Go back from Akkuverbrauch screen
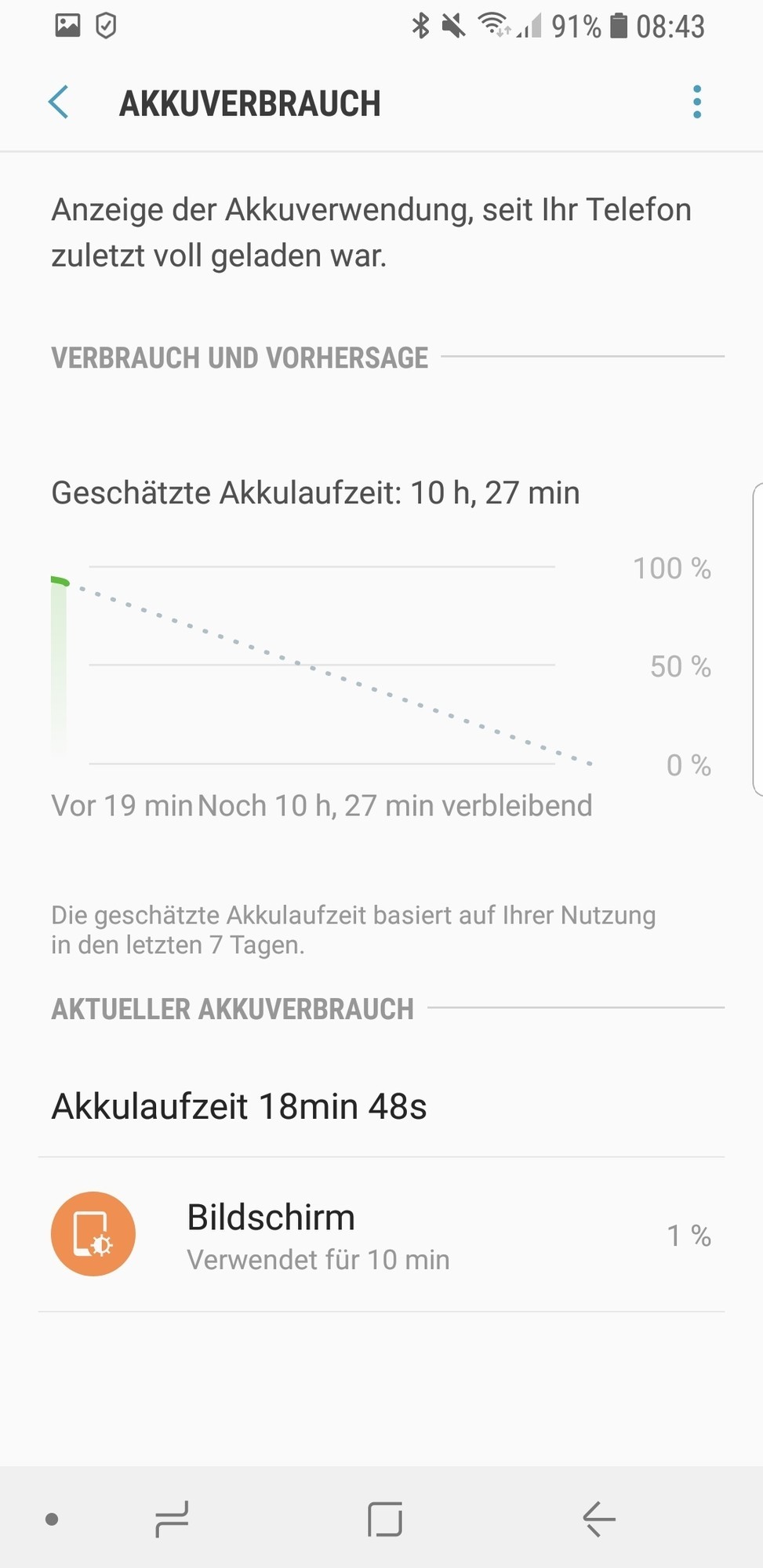Image resolution: width=763 pixels, height=1568 pixels. [59, 103]
